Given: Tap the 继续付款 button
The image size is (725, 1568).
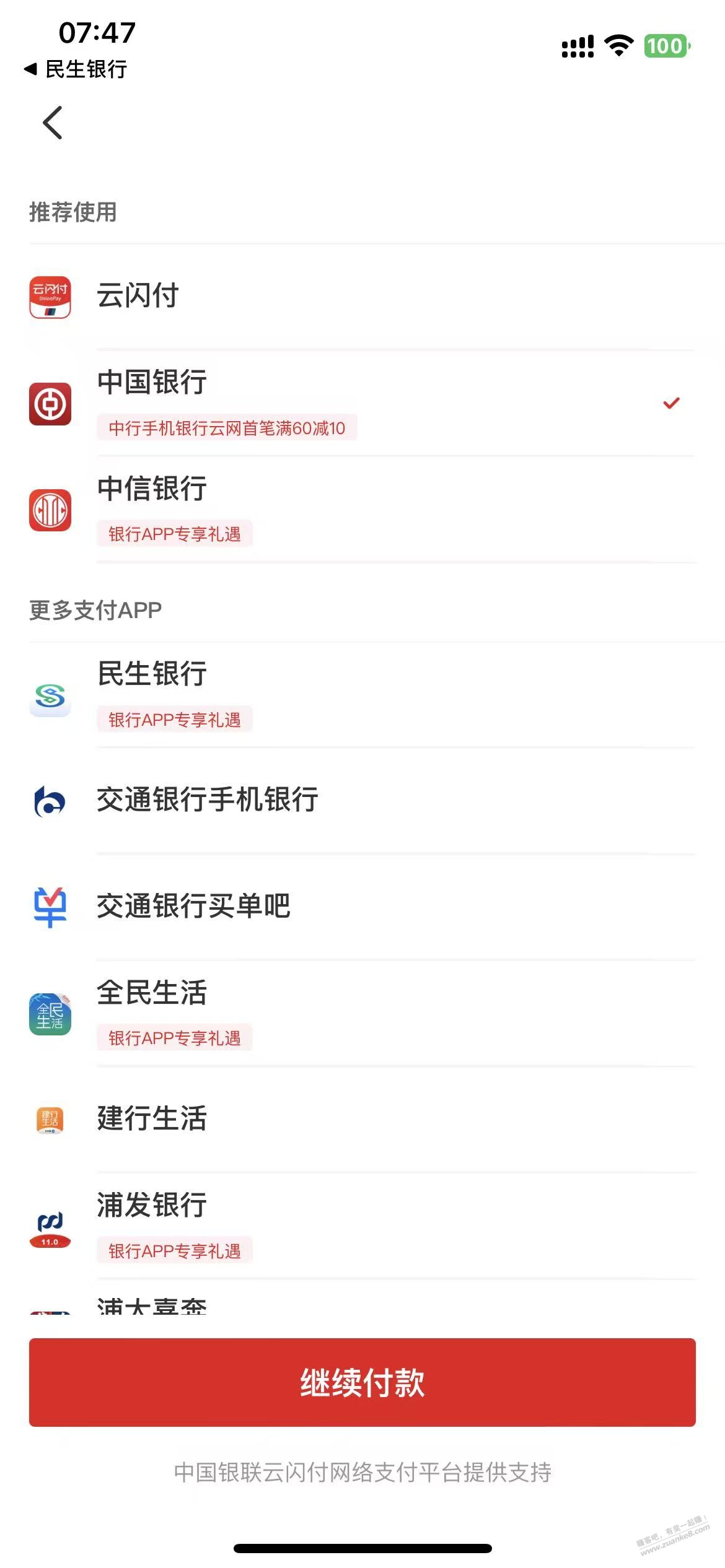Looking at the screenshot, I should (x=362, y=1382).
